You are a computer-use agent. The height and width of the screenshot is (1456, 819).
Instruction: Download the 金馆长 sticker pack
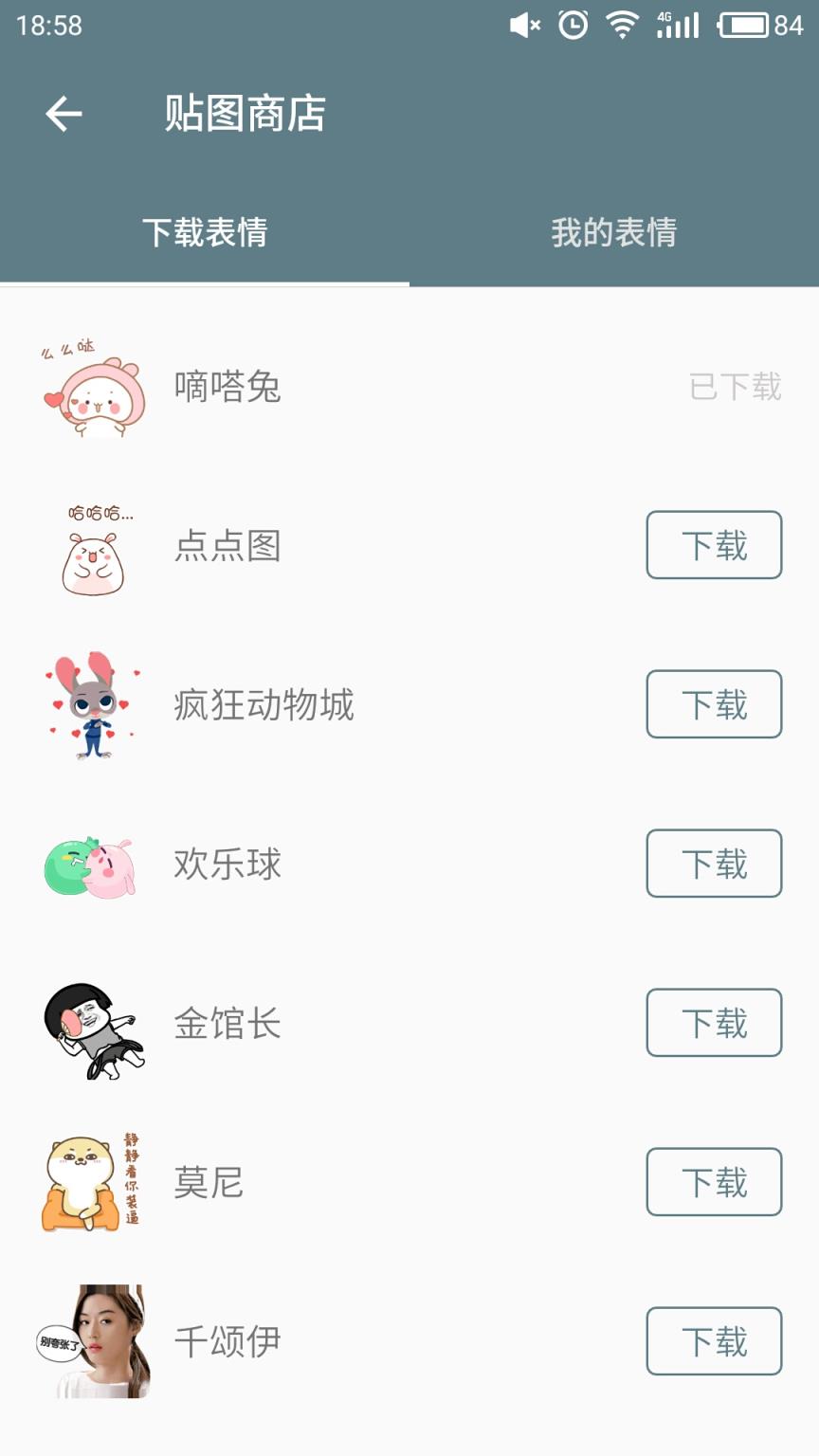tap(714, 1023)
